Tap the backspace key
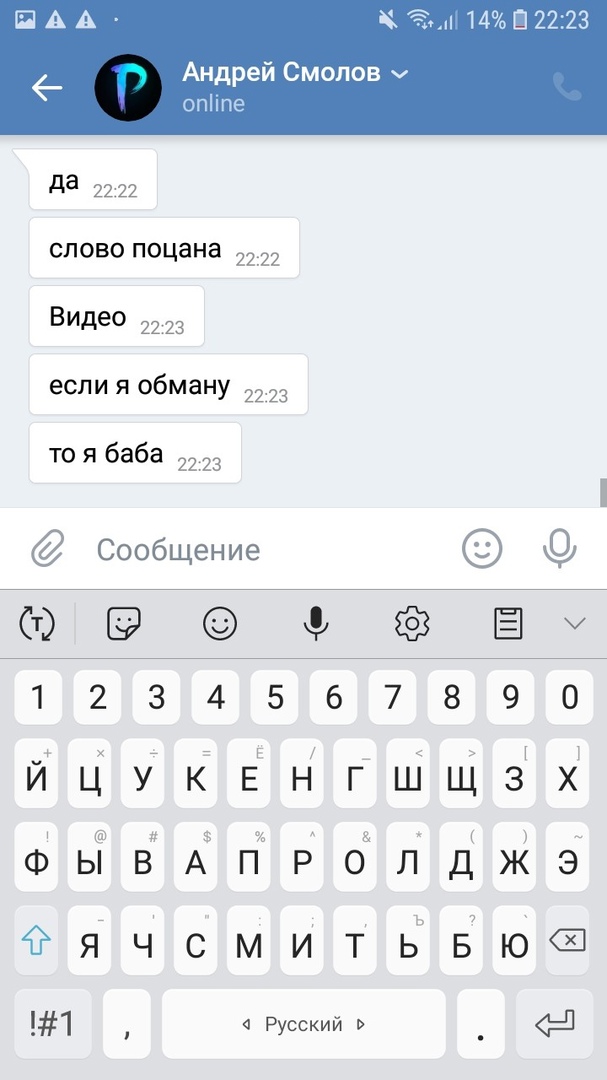This screenshot has height=1080, width=607. [567, 941]
